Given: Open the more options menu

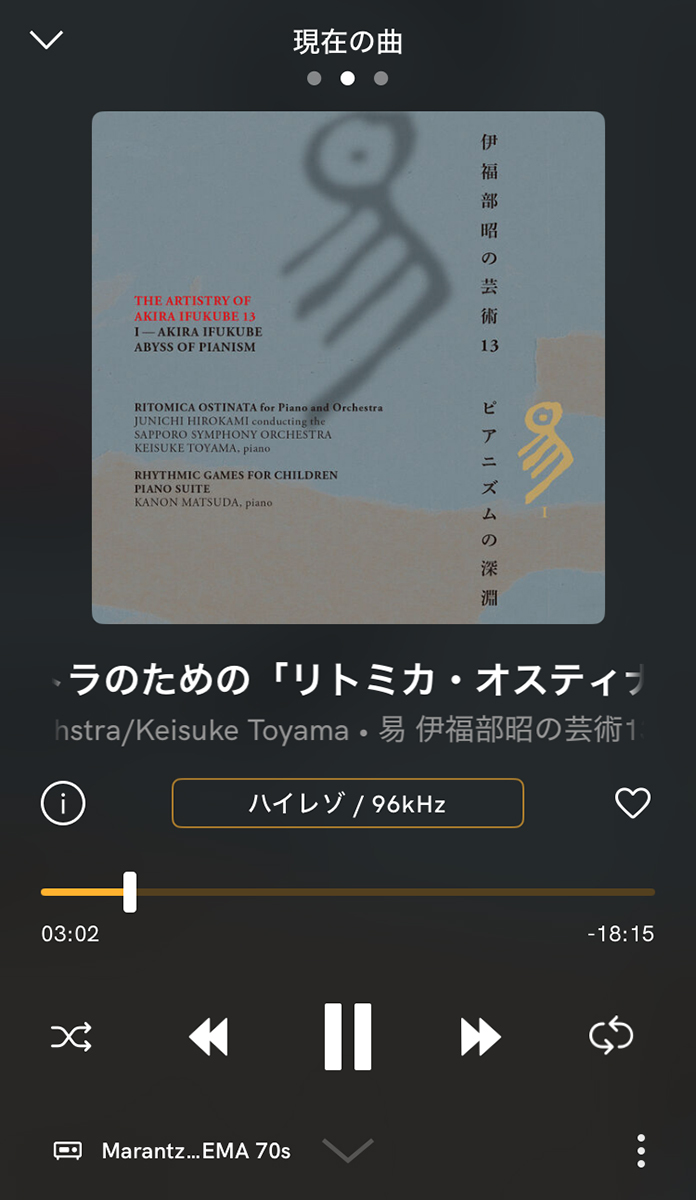Looking at the screenshot, I should [641, 1151].
